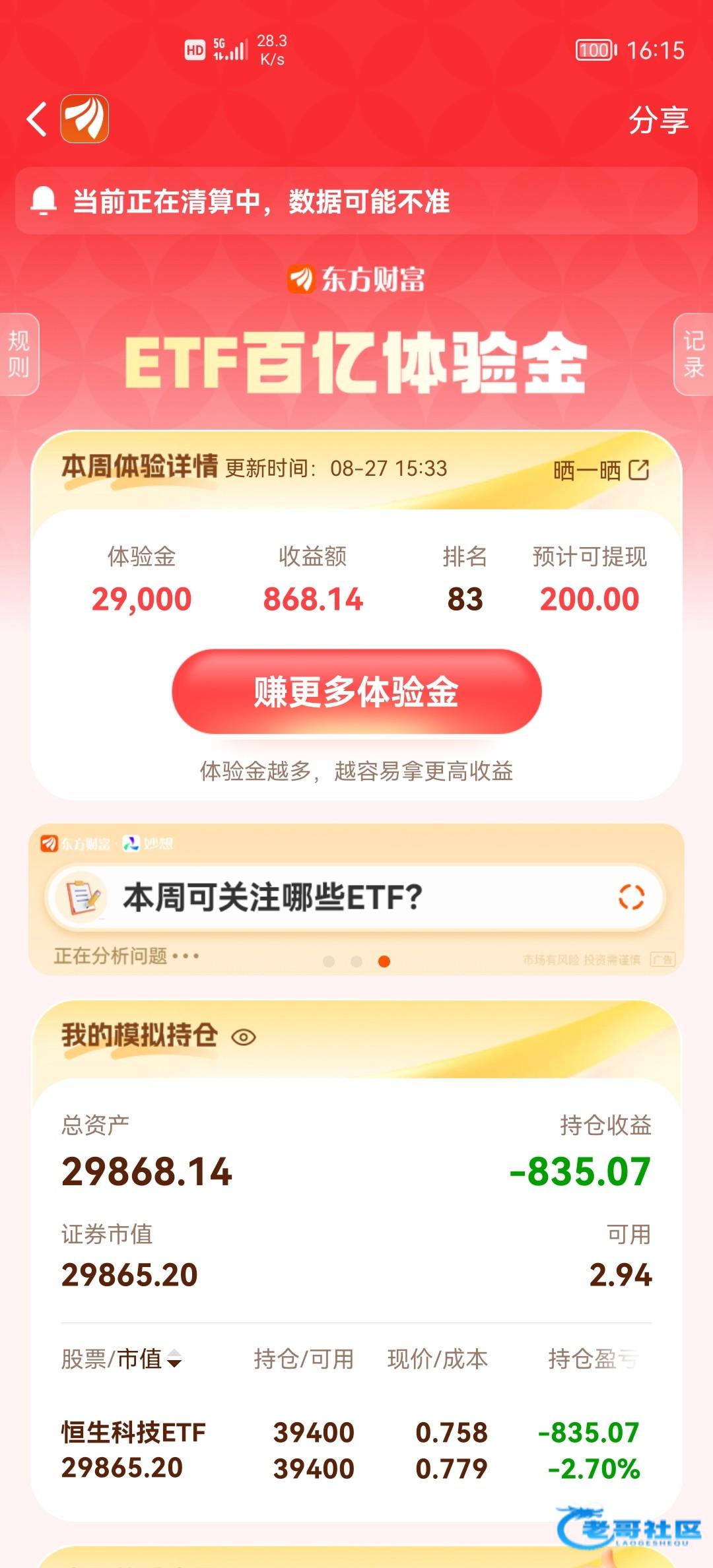This screenshot has width=713, height=1568.
Task: Sort holdings by 股票/市值 column
Action: [x=121, y=1359]
